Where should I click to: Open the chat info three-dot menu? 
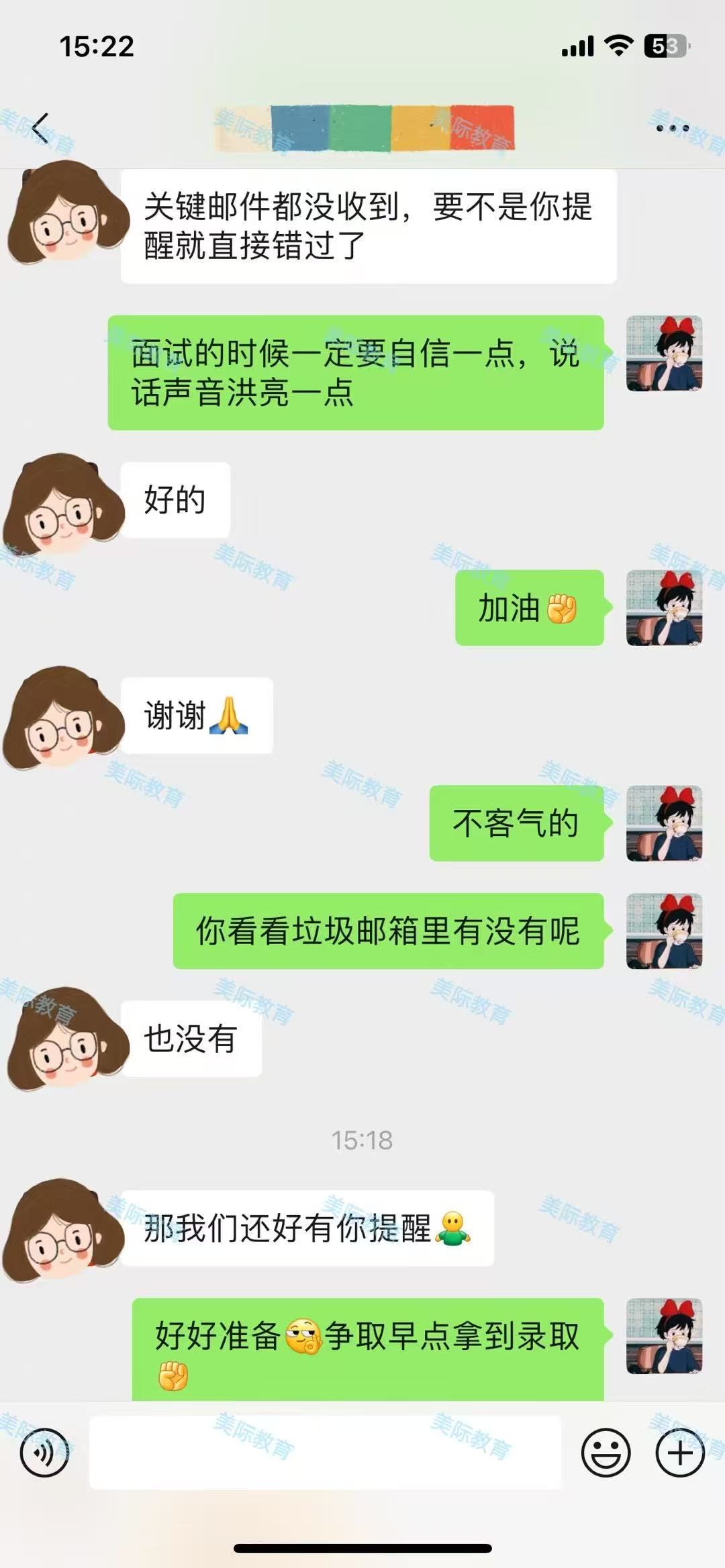pos(673,127)
